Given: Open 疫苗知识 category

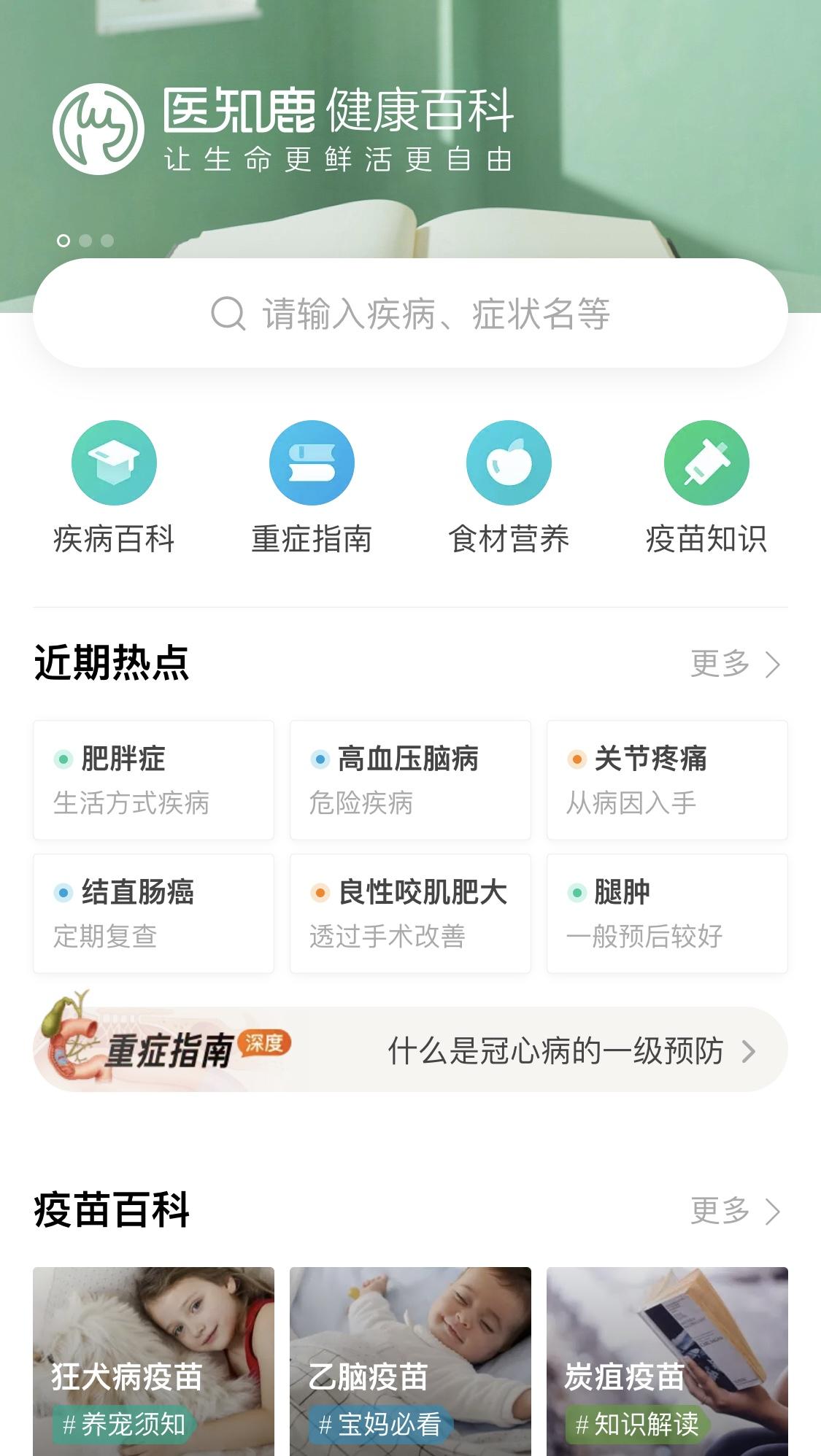Looking at the screenshot, I should click(706, 485).
